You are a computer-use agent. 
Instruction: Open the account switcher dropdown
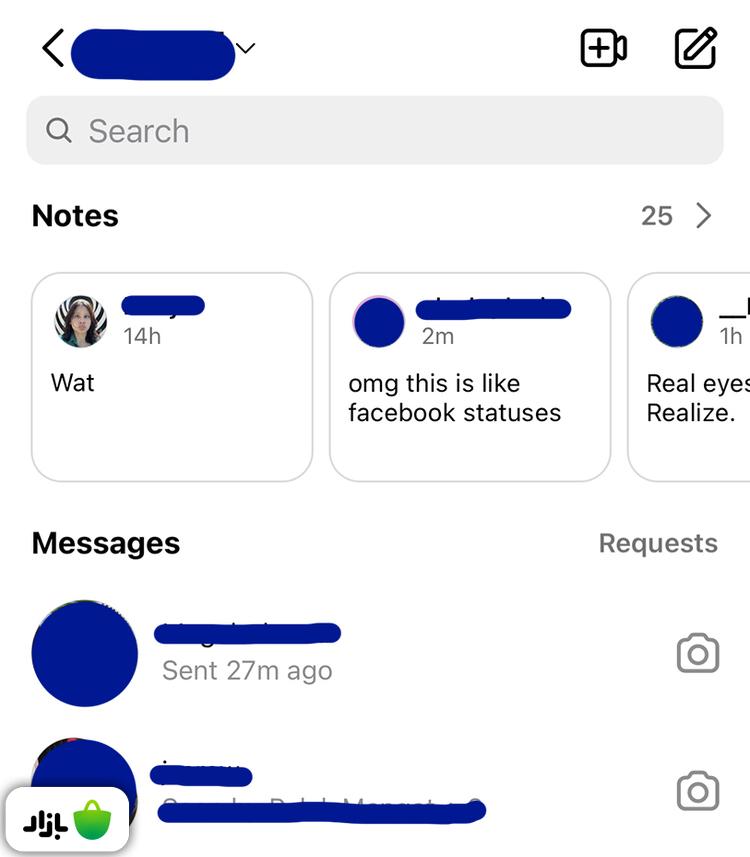pyautogui.click(x=245, y=48)
